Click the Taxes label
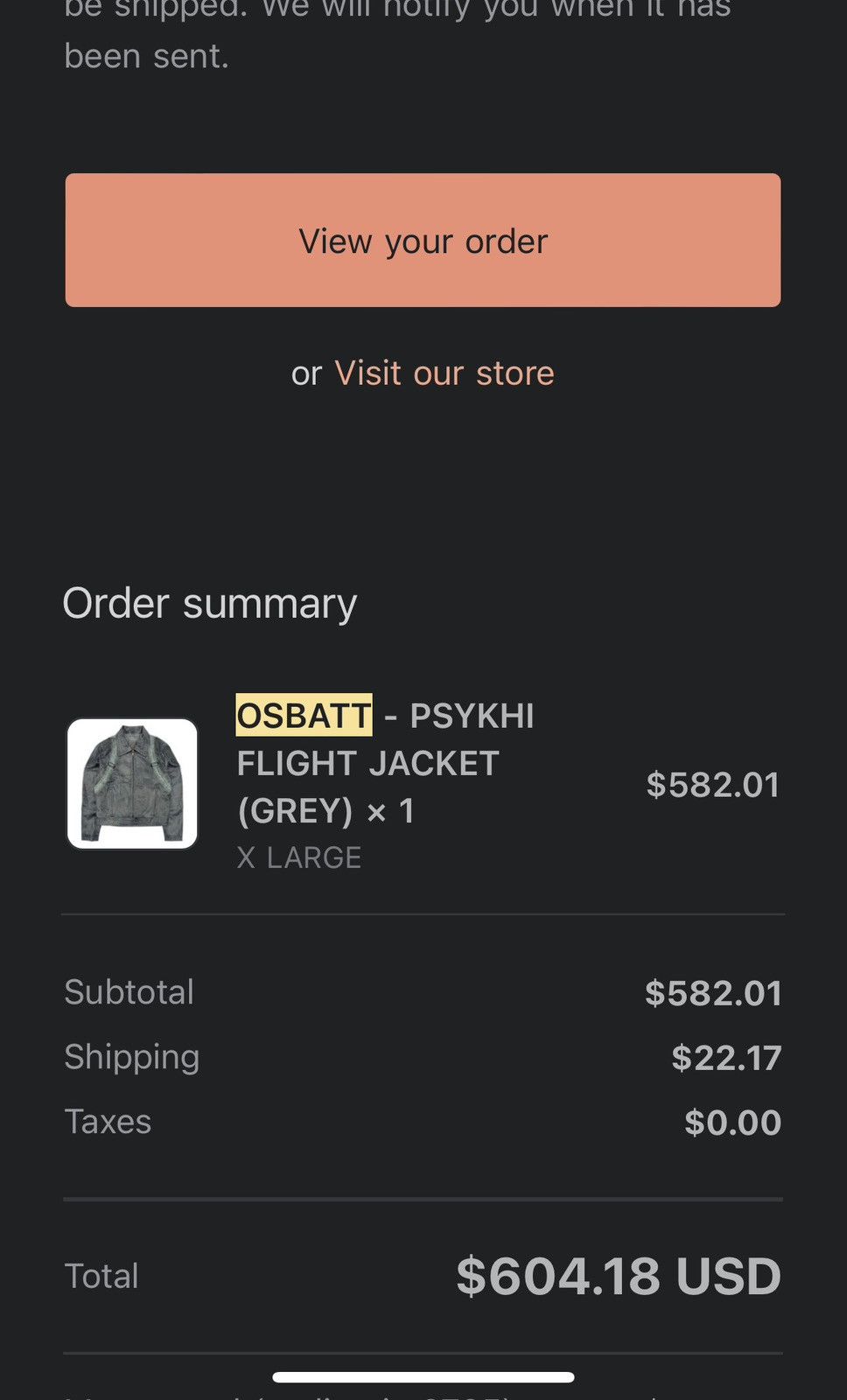 coord(107,1121)
